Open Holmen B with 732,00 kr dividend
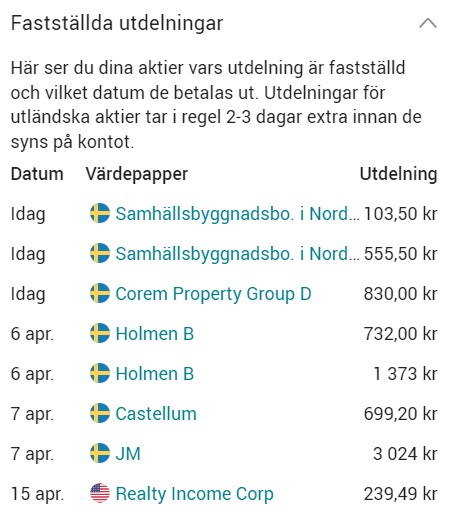 tap(155, 334)
